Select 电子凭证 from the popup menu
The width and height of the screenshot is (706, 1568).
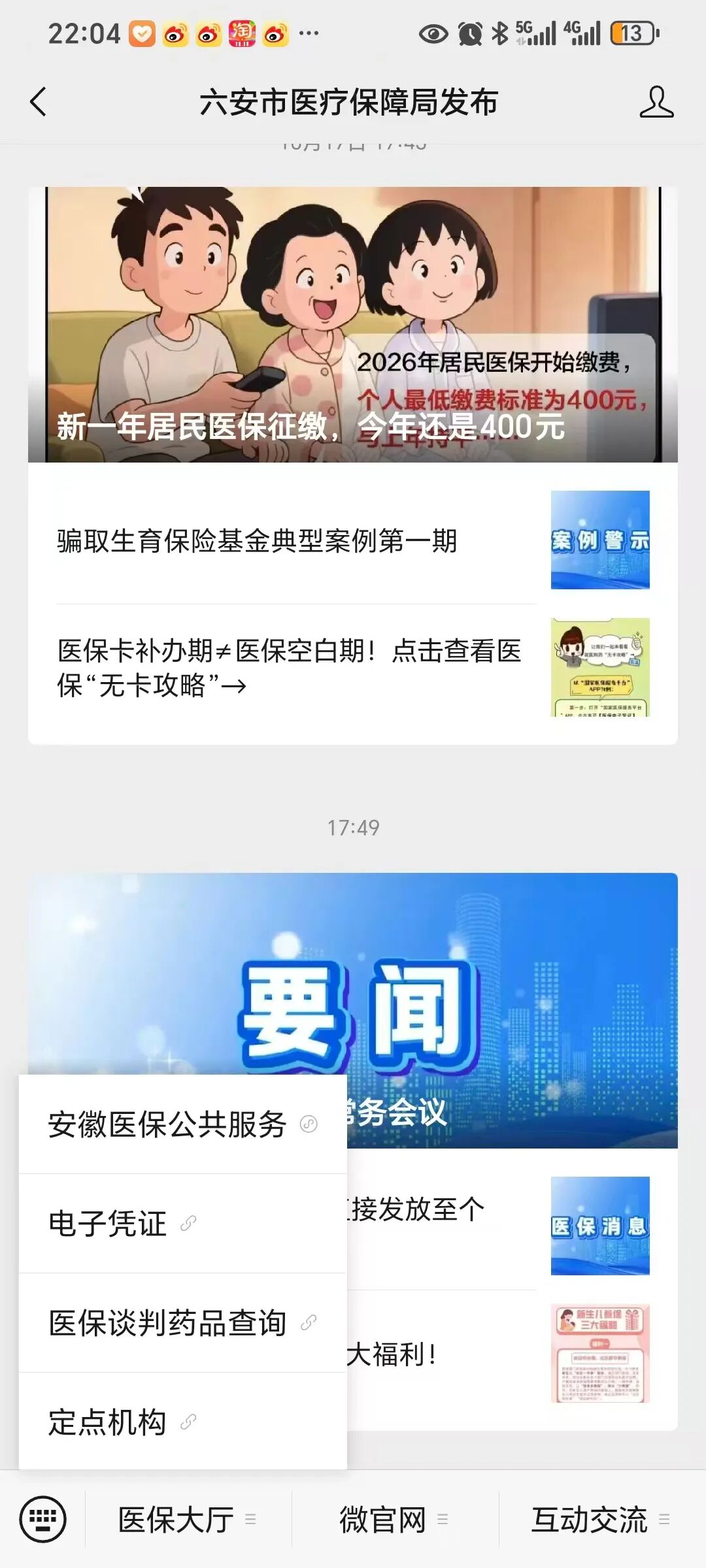(x=183, y=1224)
